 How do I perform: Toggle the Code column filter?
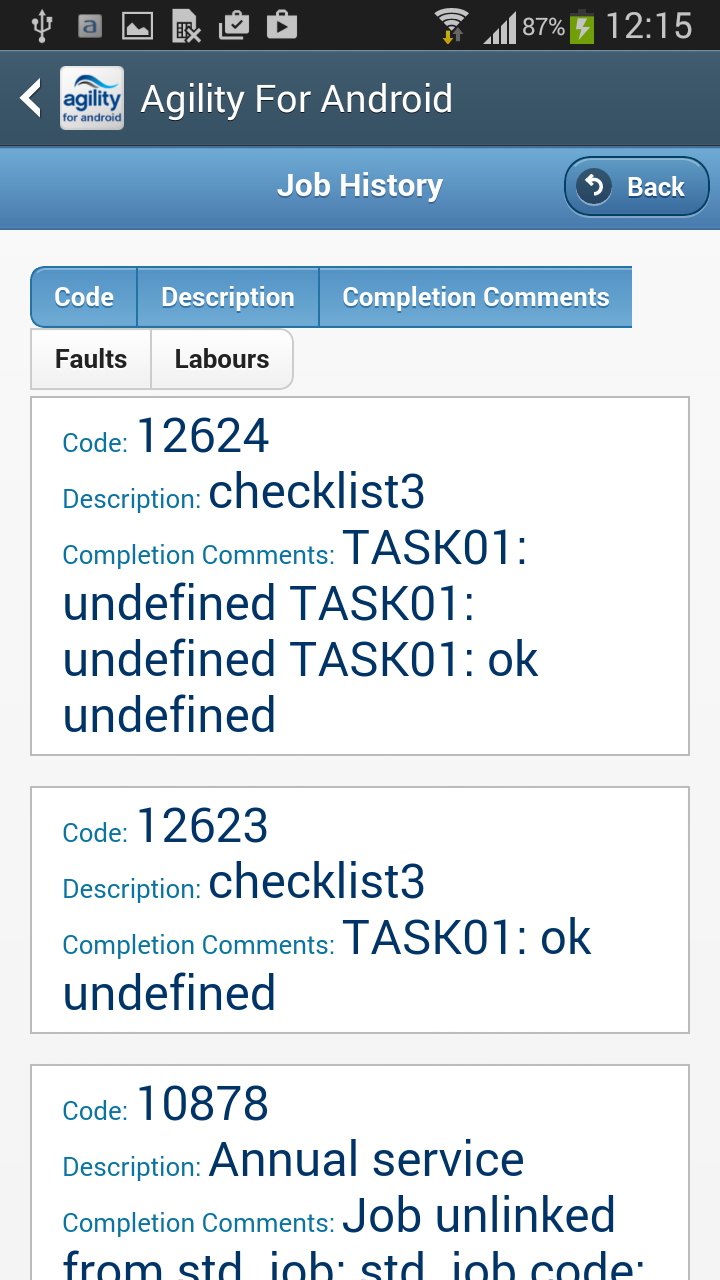(x=84, y=297)
